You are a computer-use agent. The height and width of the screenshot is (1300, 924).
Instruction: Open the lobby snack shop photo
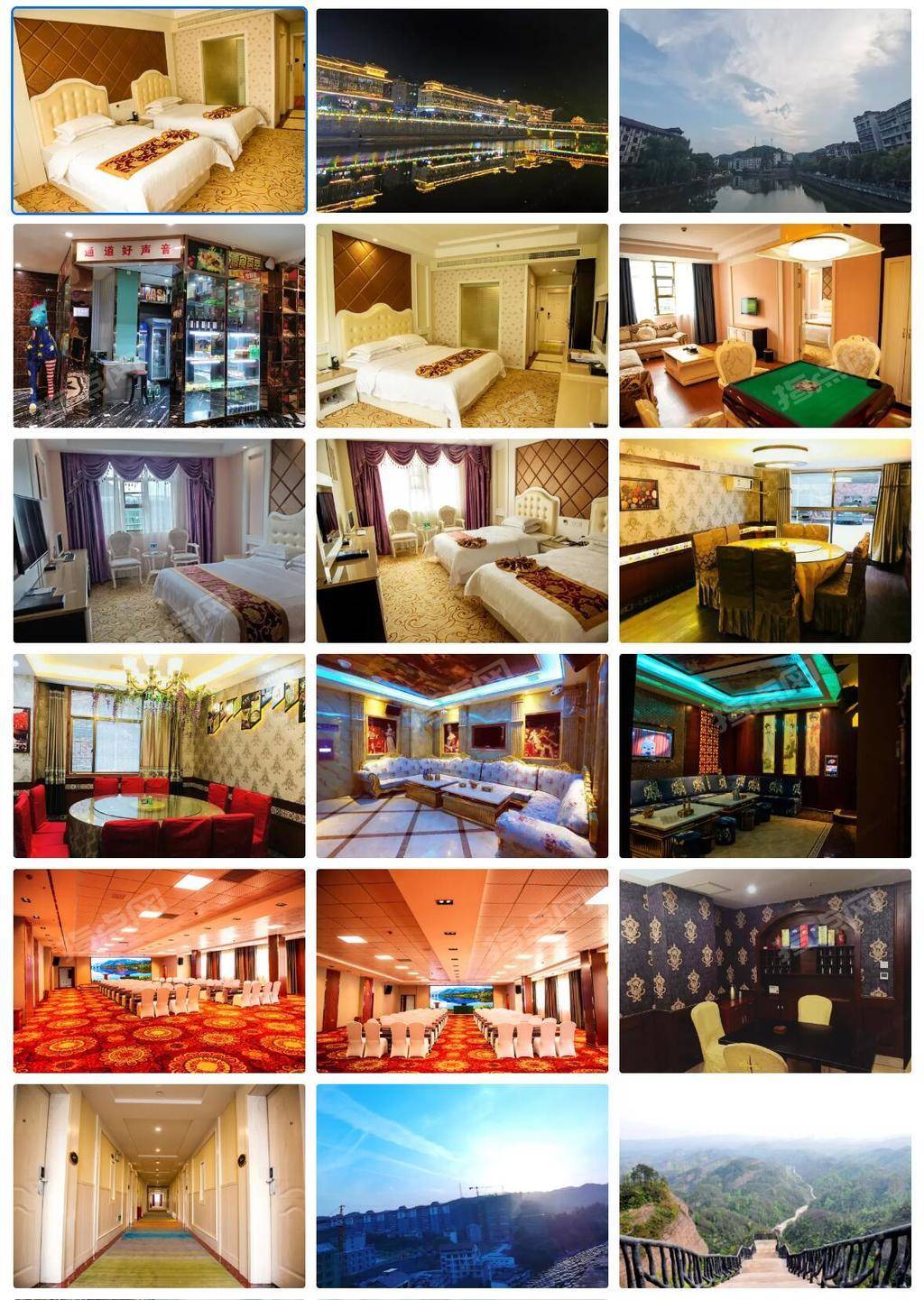coord(159,326)
